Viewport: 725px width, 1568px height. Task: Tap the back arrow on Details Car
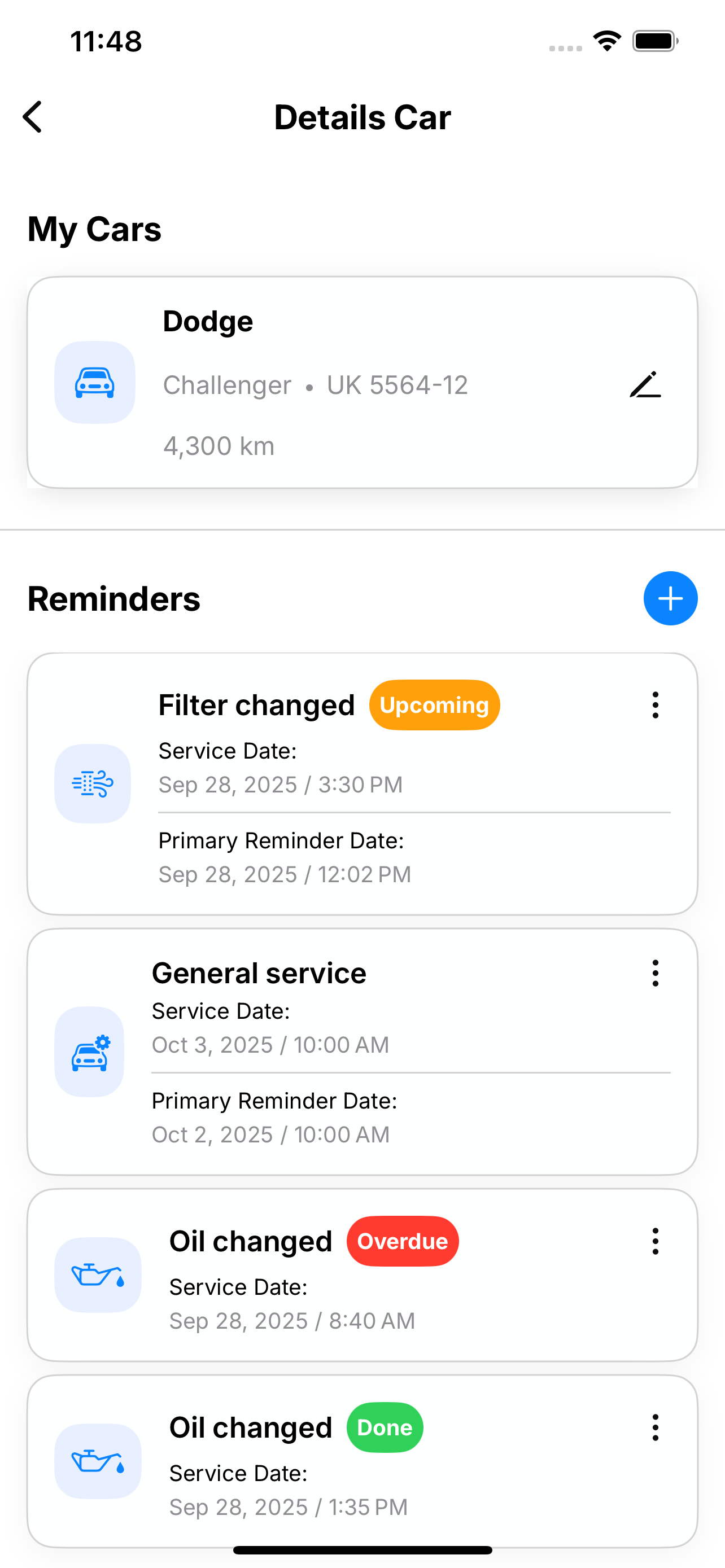point(32,117)
